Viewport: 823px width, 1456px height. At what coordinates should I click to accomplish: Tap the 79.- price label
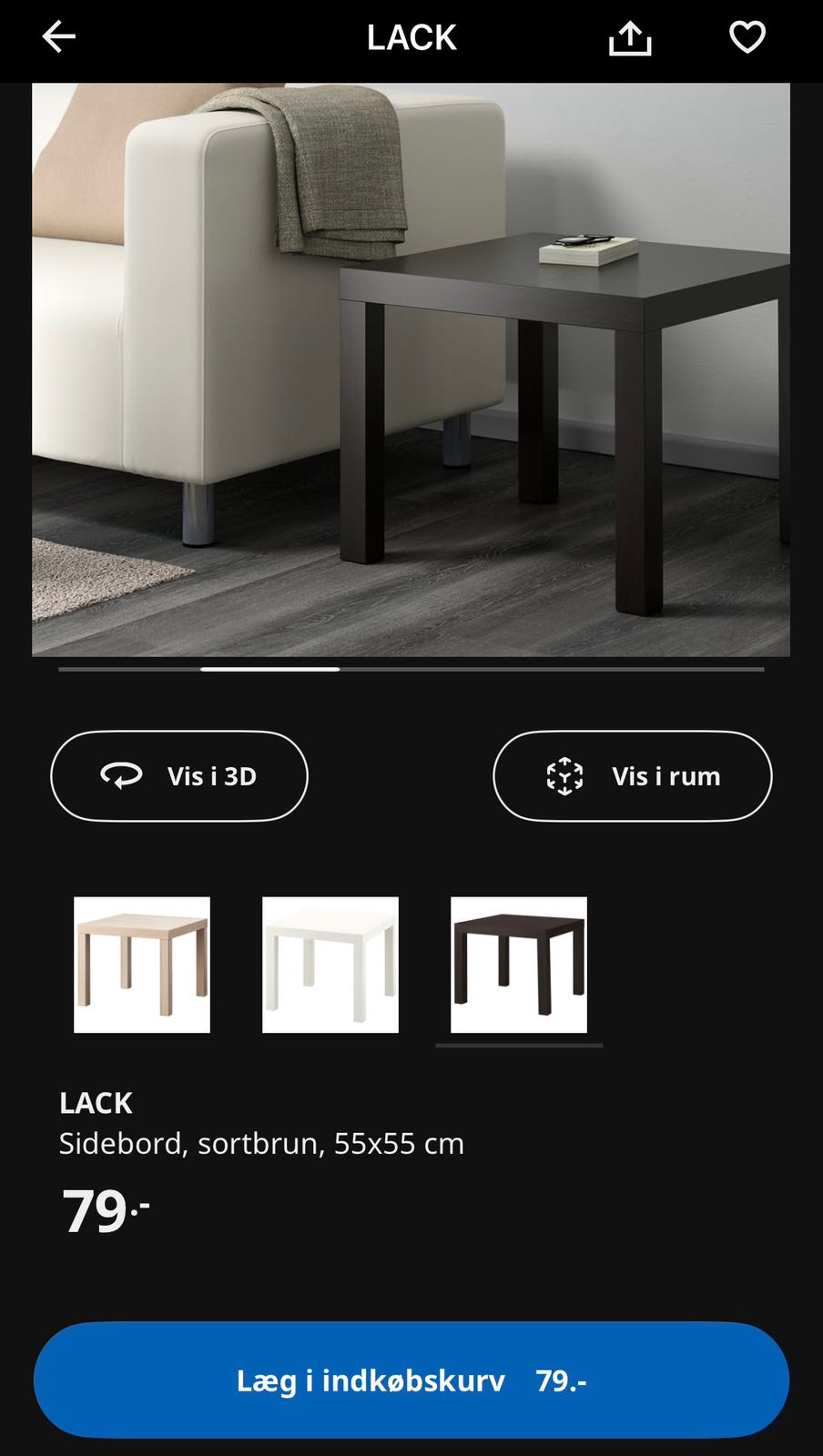pos(104,1208)
